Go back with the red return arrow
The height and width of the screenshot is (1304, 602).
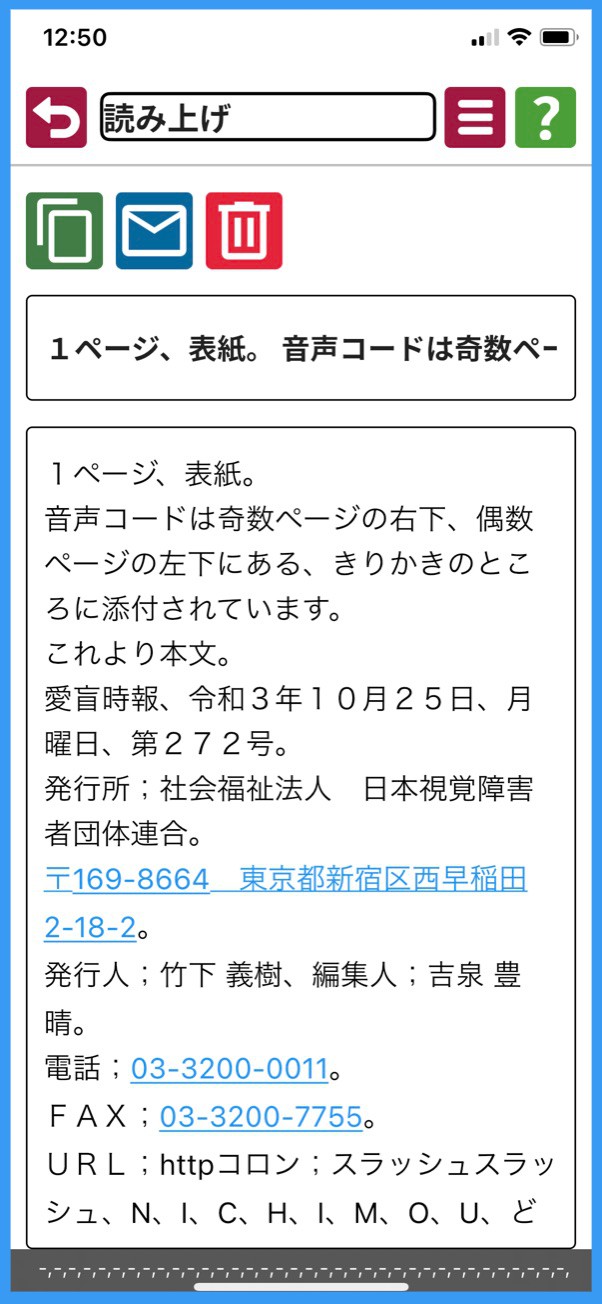click(x=56, y=118)
